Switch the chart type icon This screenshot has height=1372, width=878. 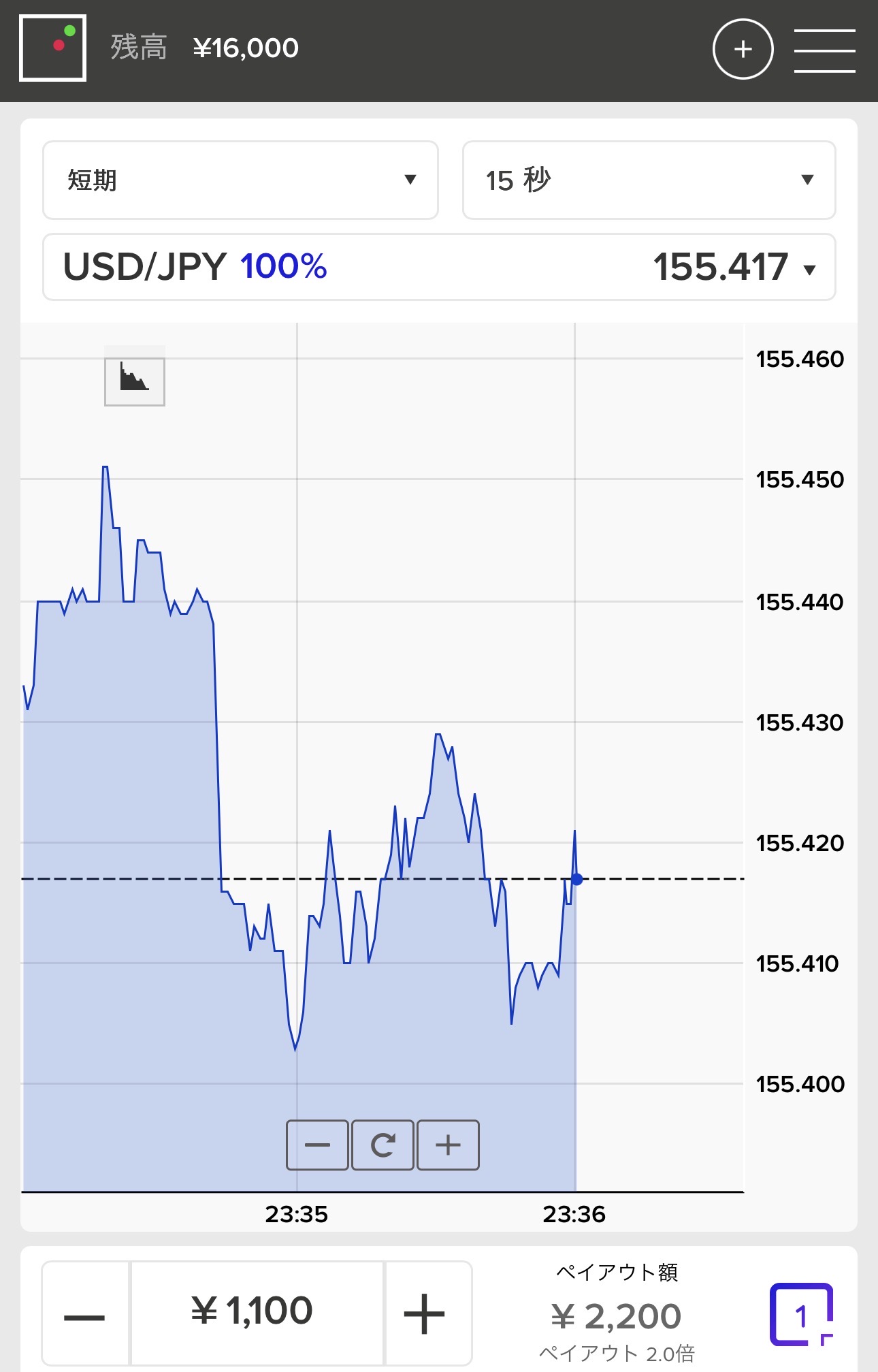[135, 377]
